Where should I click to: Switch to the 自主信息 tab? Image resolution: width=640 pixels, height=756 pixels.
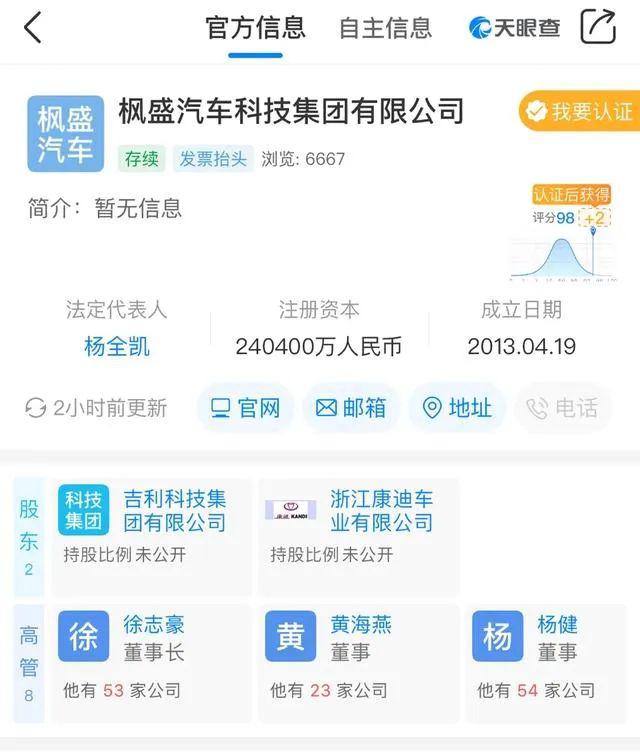[x=385, y=28]
